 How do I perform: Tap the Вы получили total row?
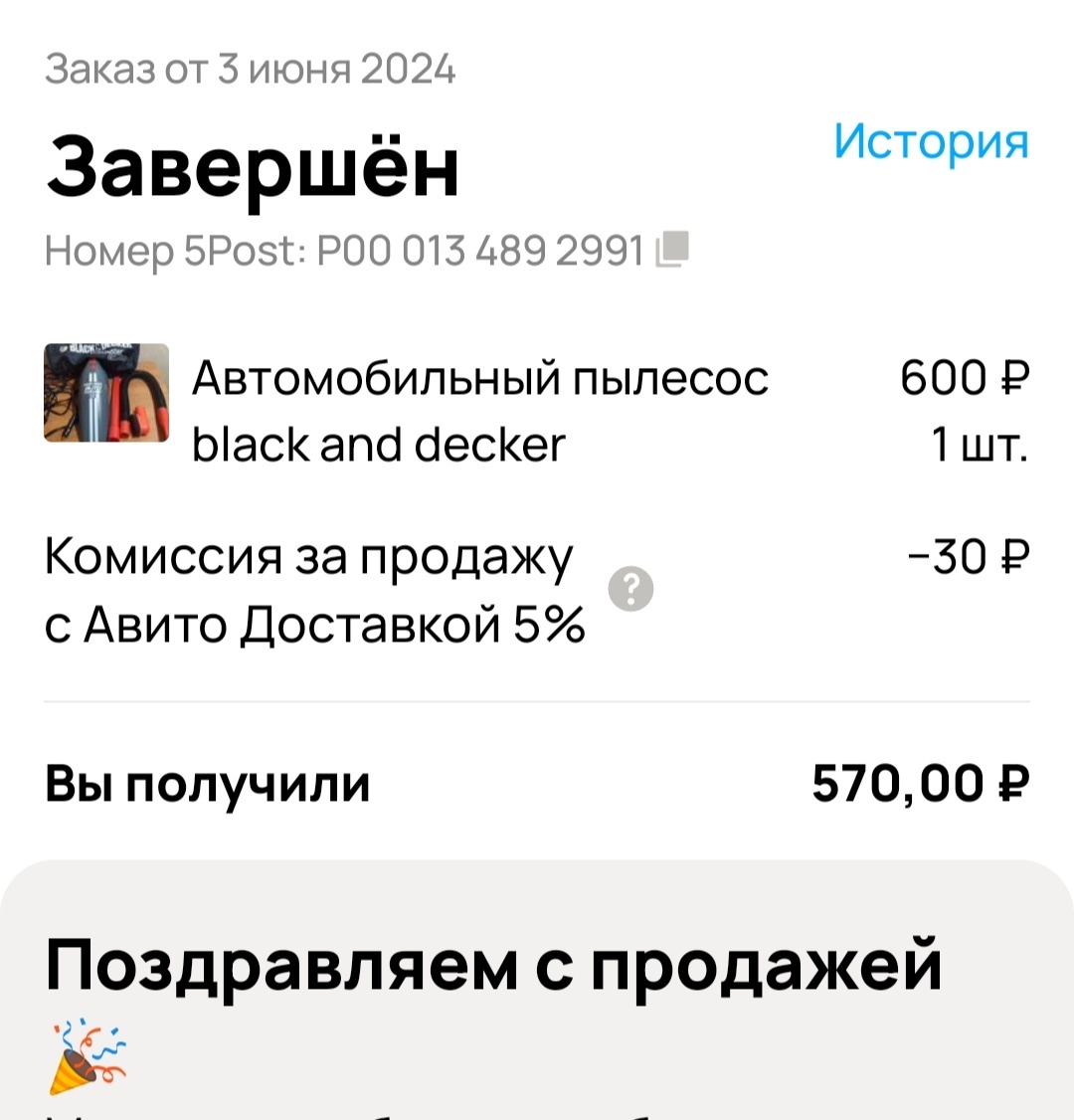tap(209, 783)
